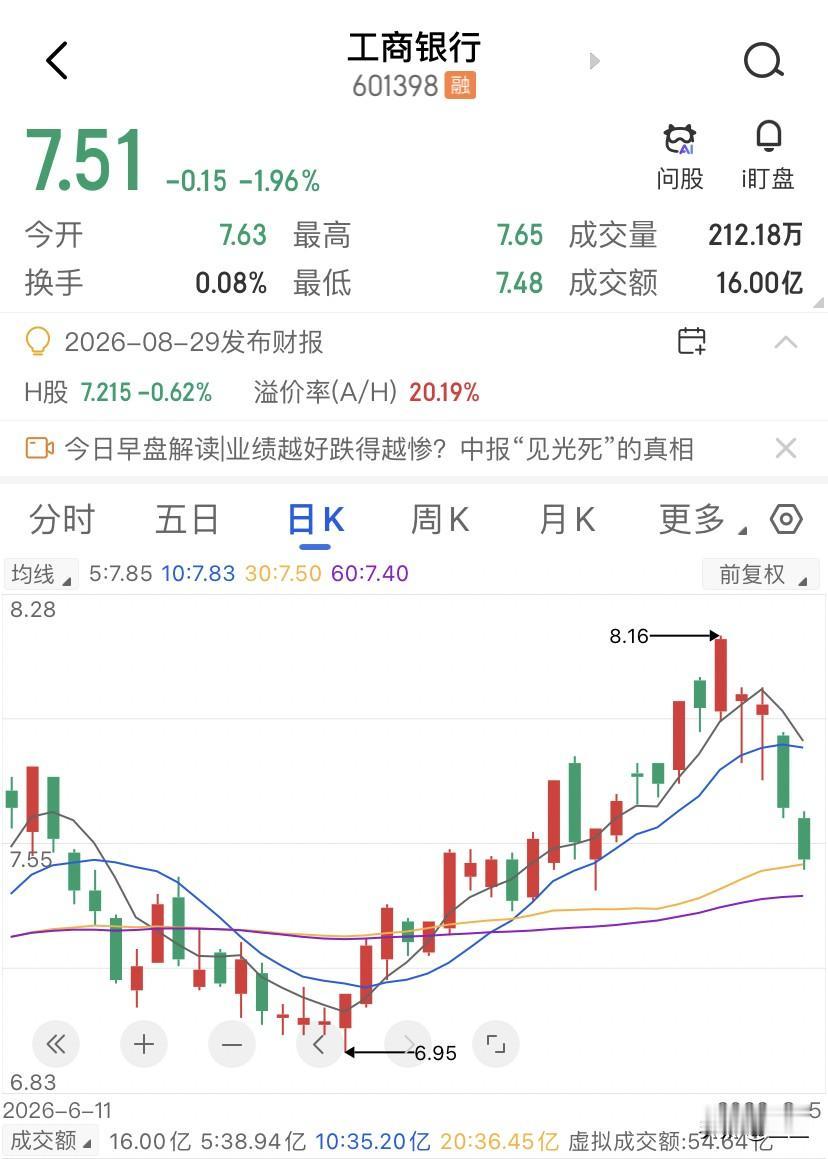Collapse the info panel with the chevron
828x1159 pixels.
tap(786, 342)
